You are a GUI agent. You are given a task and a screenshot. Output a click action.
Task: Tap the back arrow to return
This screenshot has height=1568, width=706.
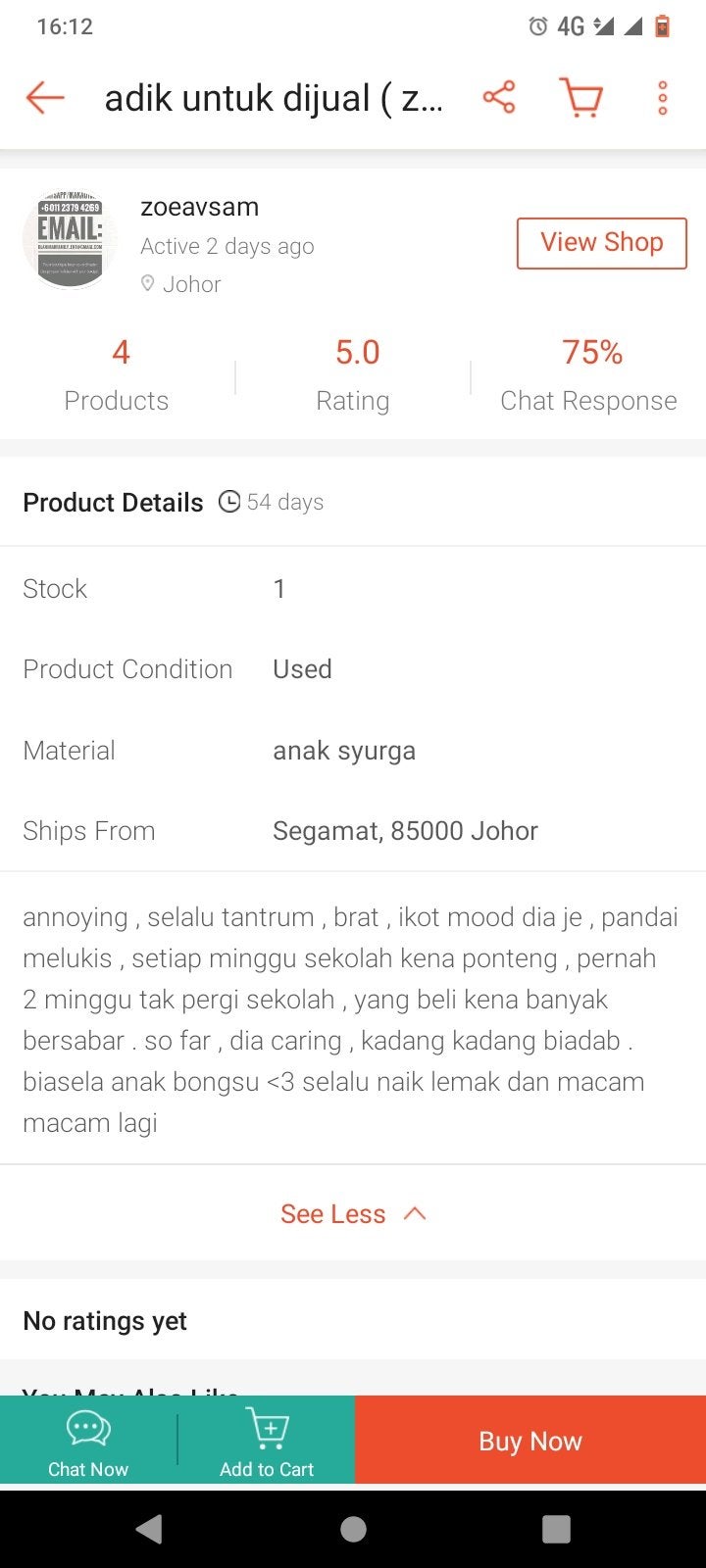tap(44, 97)
